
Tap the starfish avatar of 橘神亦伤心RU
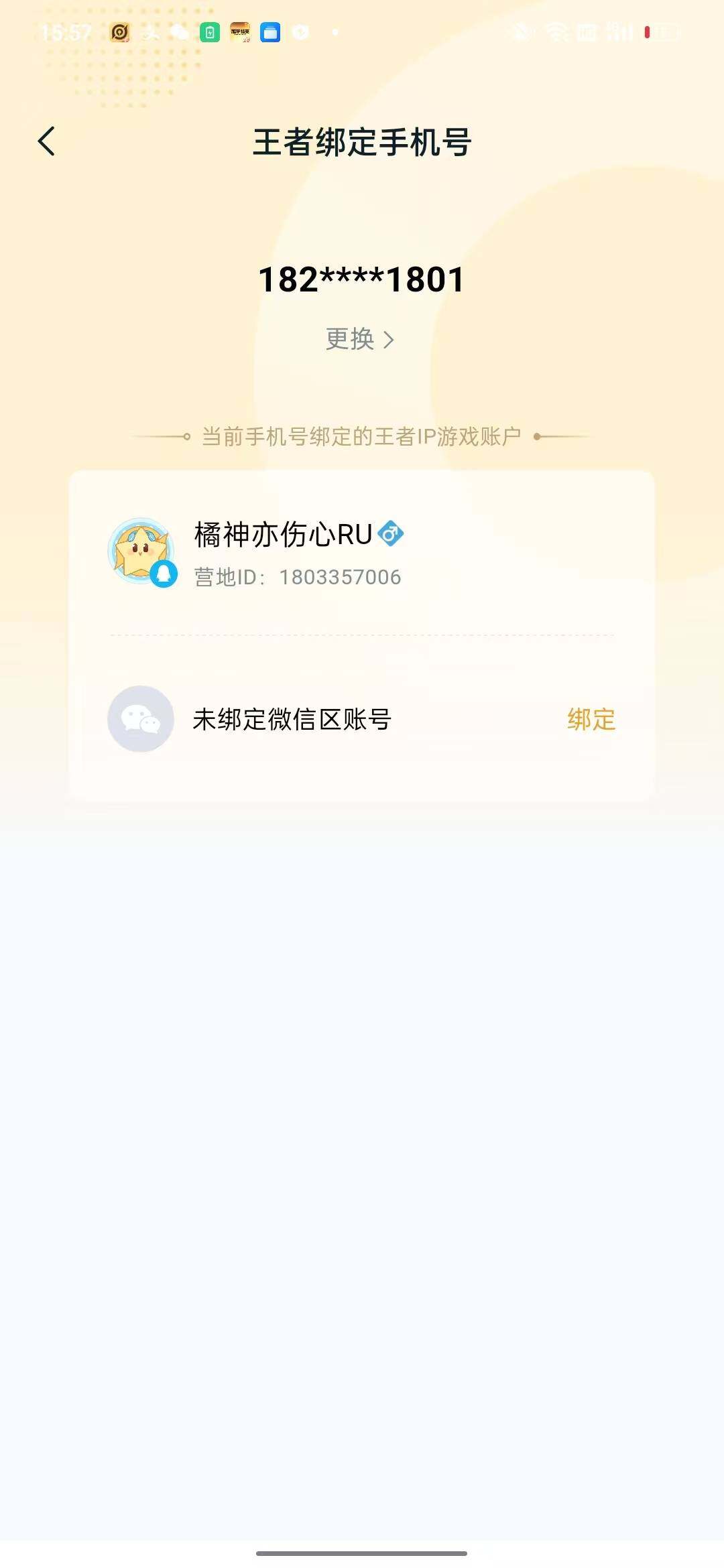[x=140, y=549]
